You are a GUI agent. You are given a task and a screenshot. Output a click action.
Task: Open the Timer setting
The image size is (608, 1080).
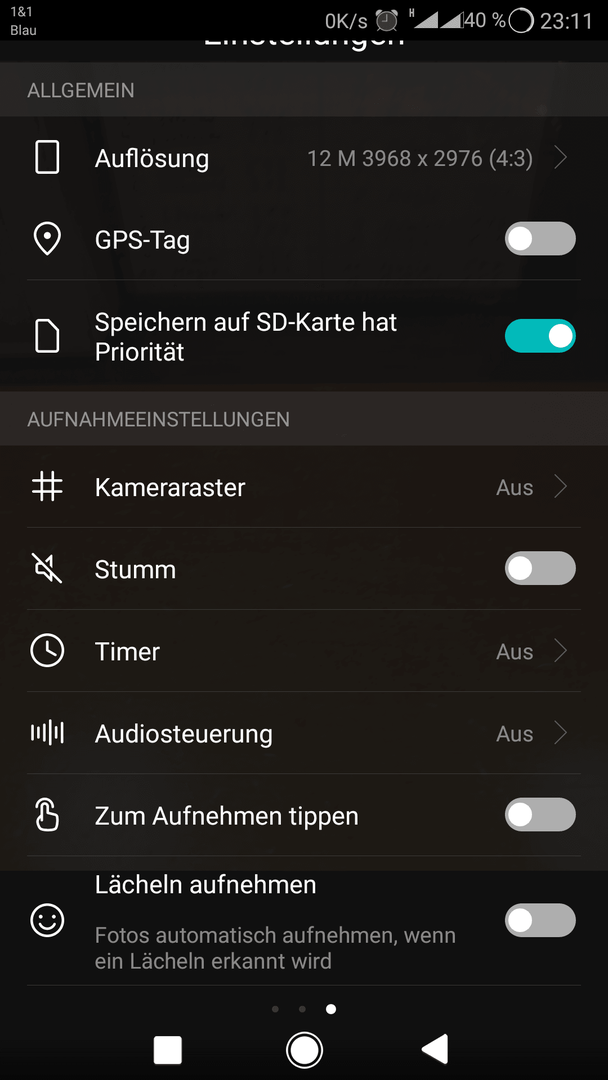pos(304,652)
